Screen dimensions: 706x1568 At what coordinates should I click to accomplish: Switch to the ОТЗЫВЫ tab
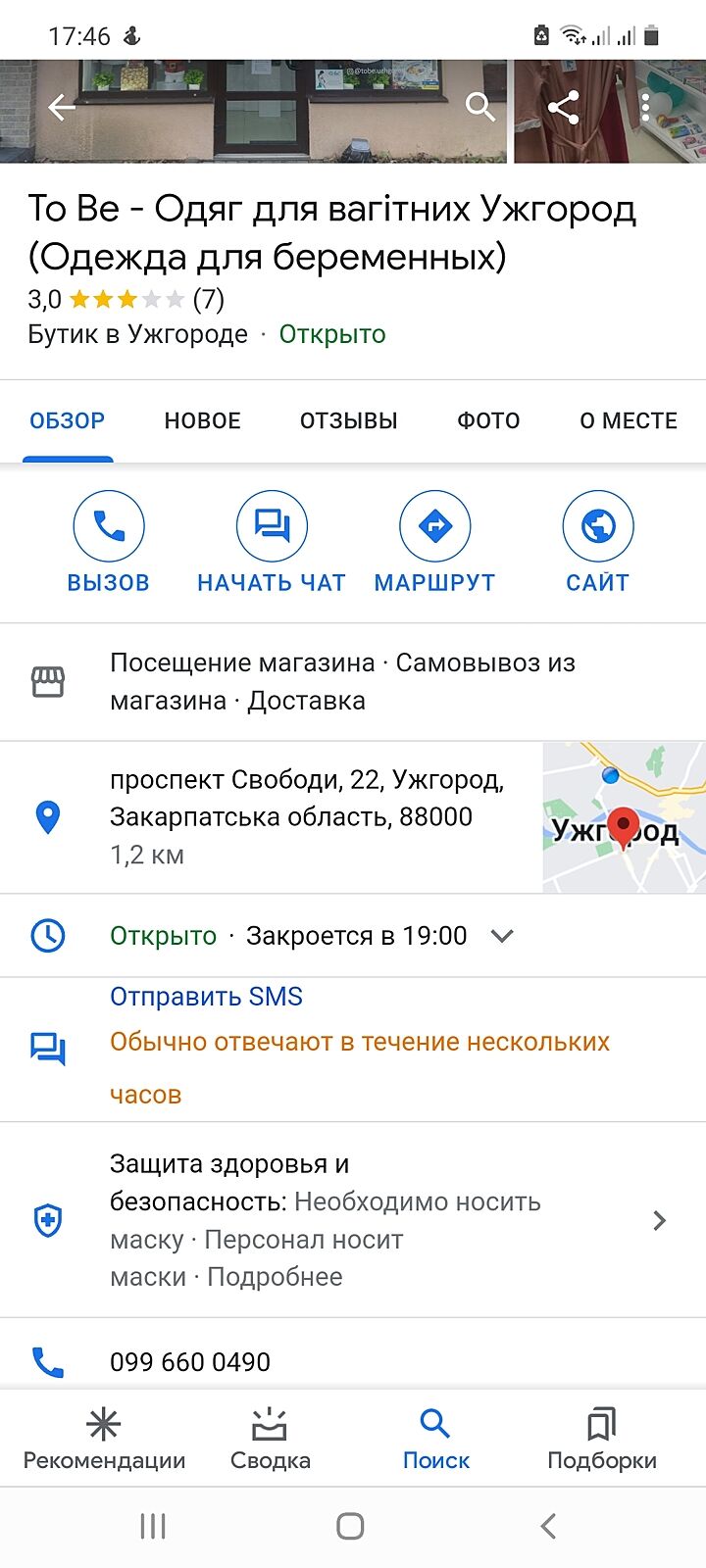click(348, 420)
